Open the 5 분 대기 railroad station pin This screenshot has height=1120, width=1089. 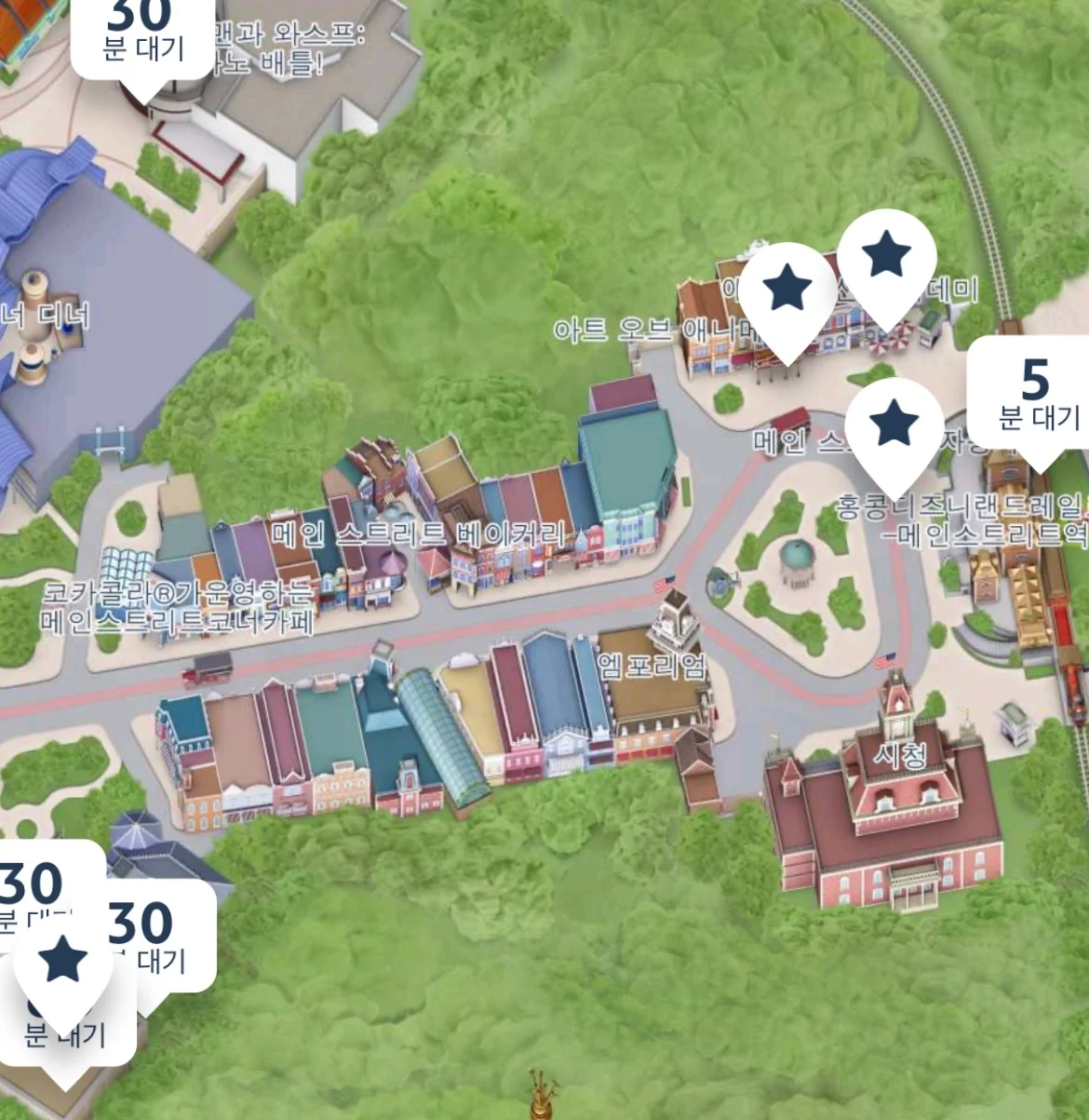coord(1037,398)
